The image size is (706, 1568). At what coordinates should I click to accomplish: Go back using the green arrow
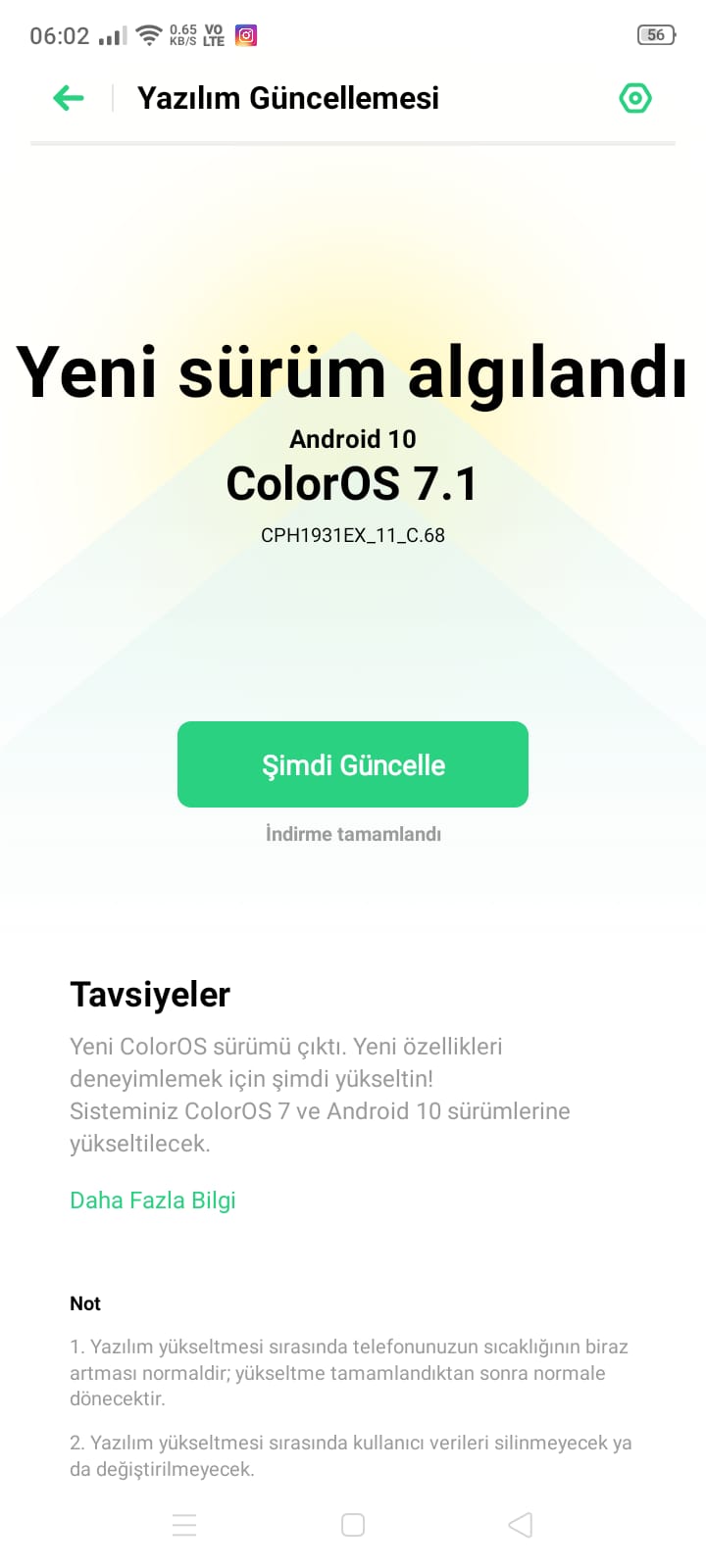point(69,98)
